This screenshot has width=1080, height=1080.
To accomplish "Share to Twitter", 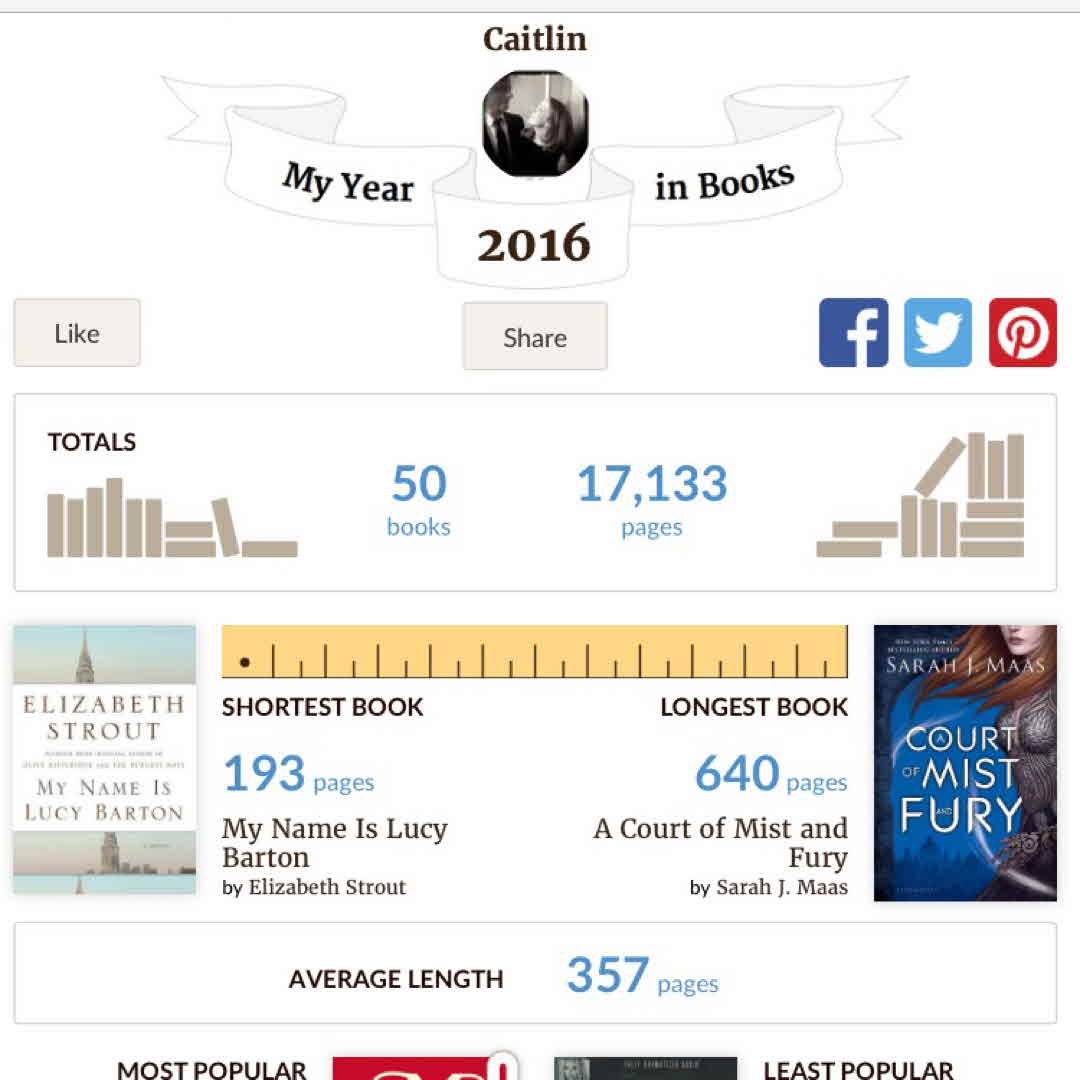I will click(938, 333).
